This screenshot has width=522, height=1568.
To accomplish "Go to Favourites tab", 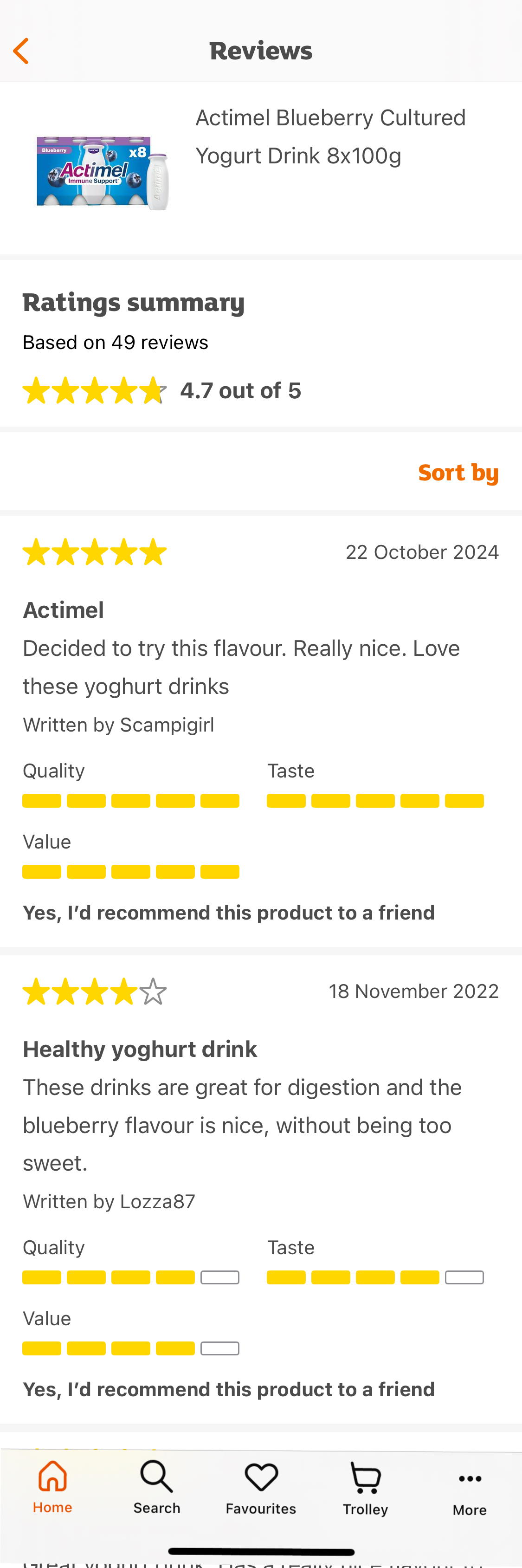I will click(x=261, y=1488).
